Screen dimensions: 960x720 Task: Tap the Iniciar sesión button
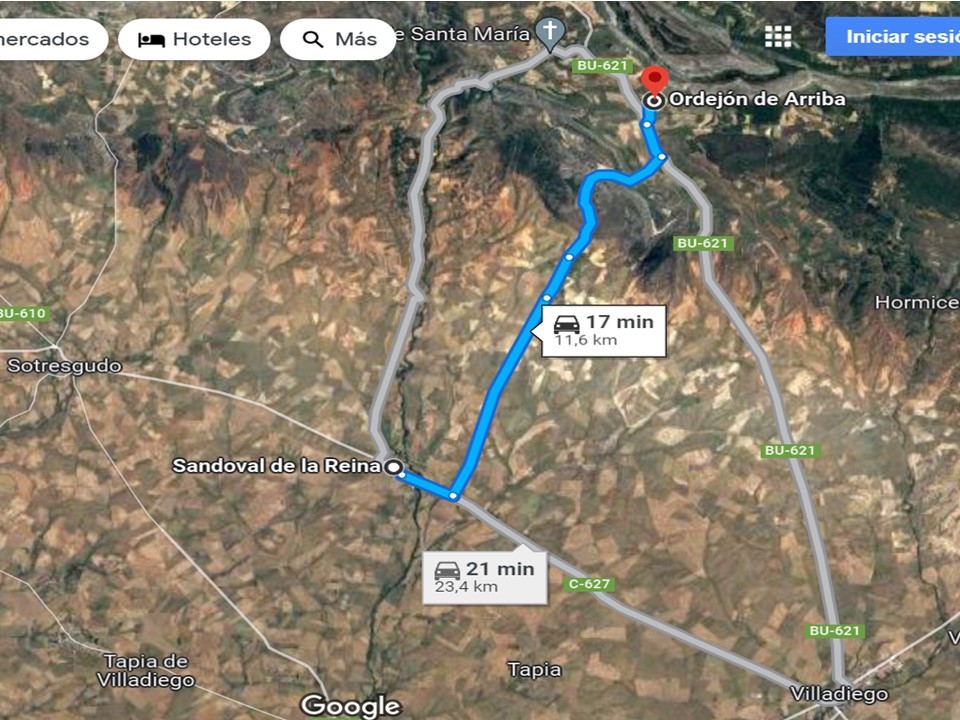click(x=893, y=37)
